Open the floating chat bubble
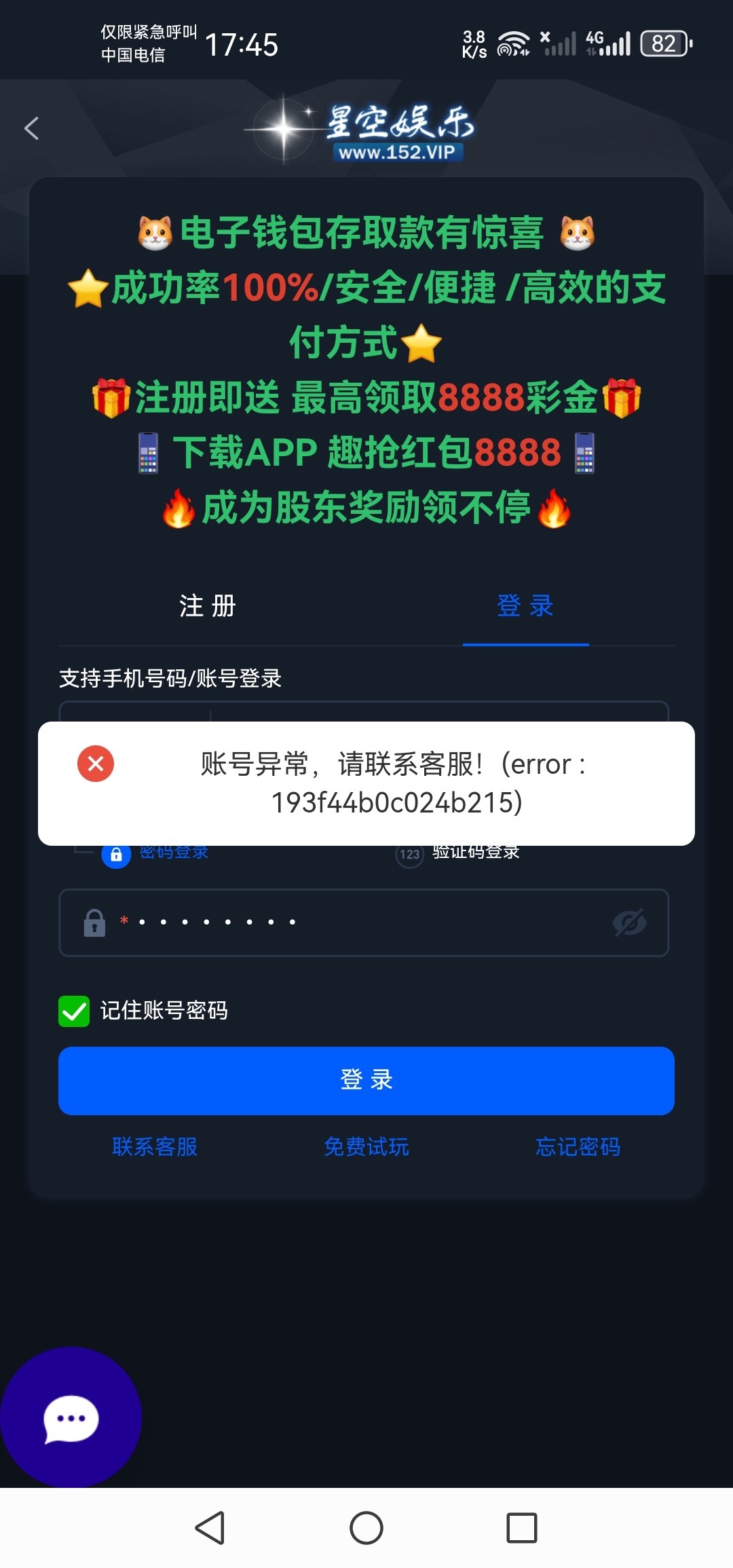This screenshot has height=1568, width=733. coord(71,1418)
